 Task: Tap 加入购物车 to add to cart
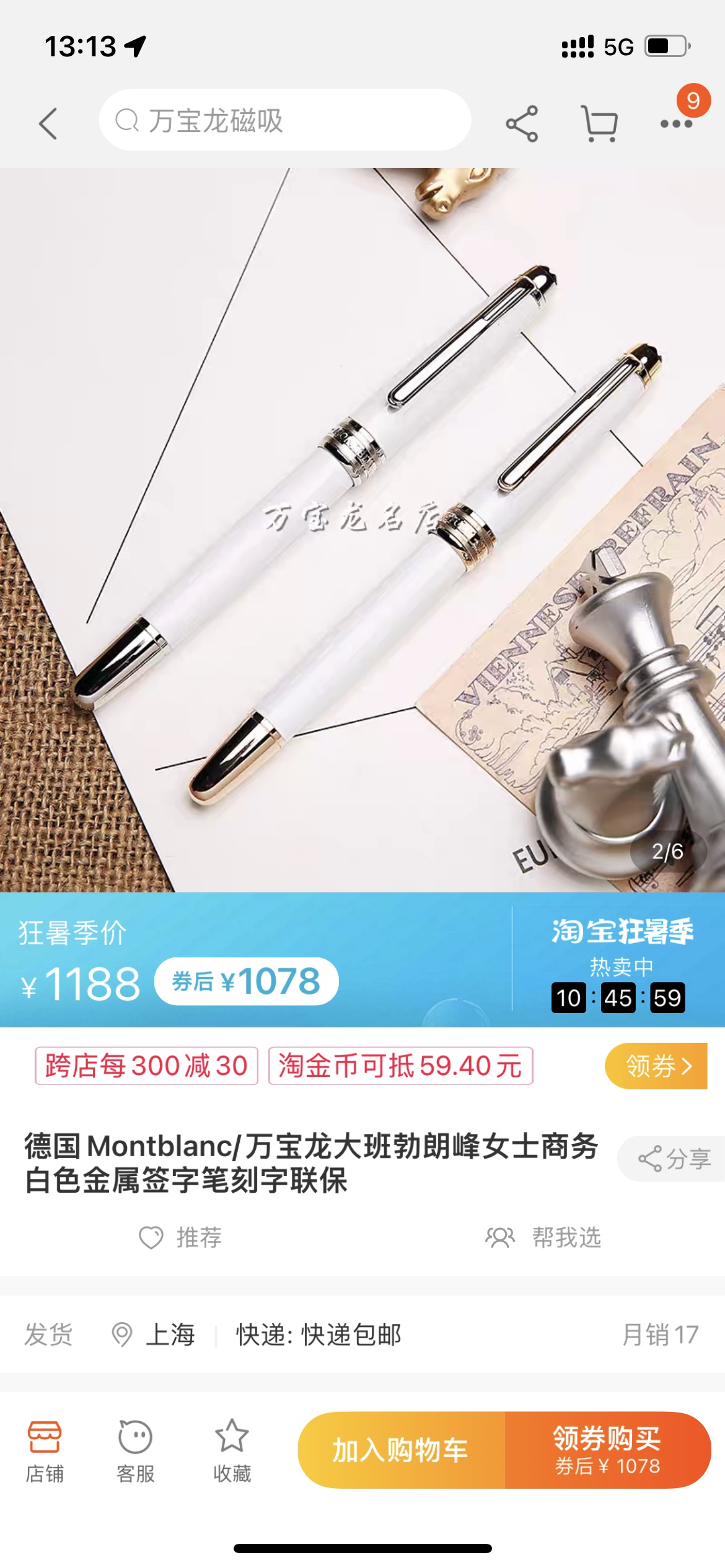[401, 1450]
